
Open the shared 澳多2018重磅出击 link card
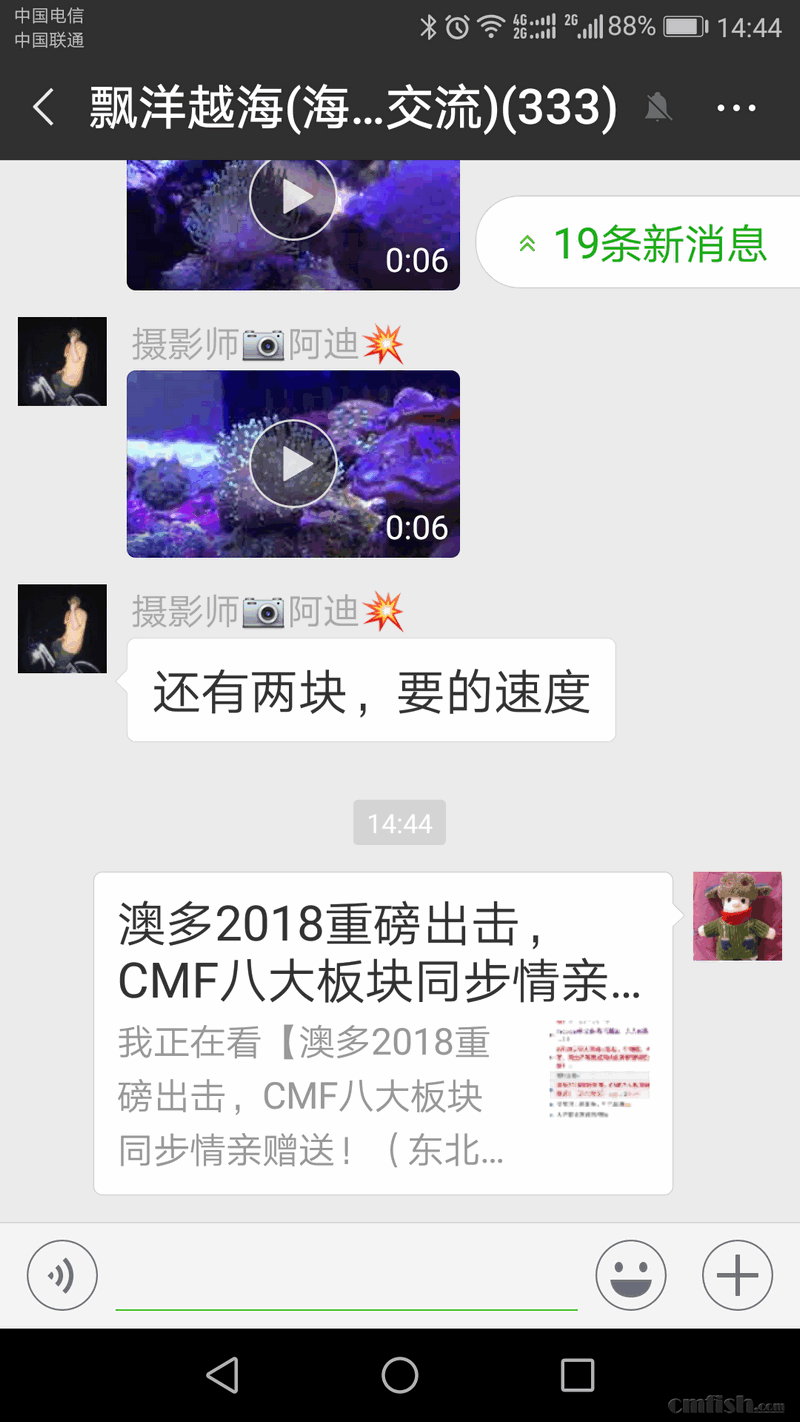[383, 1033]
